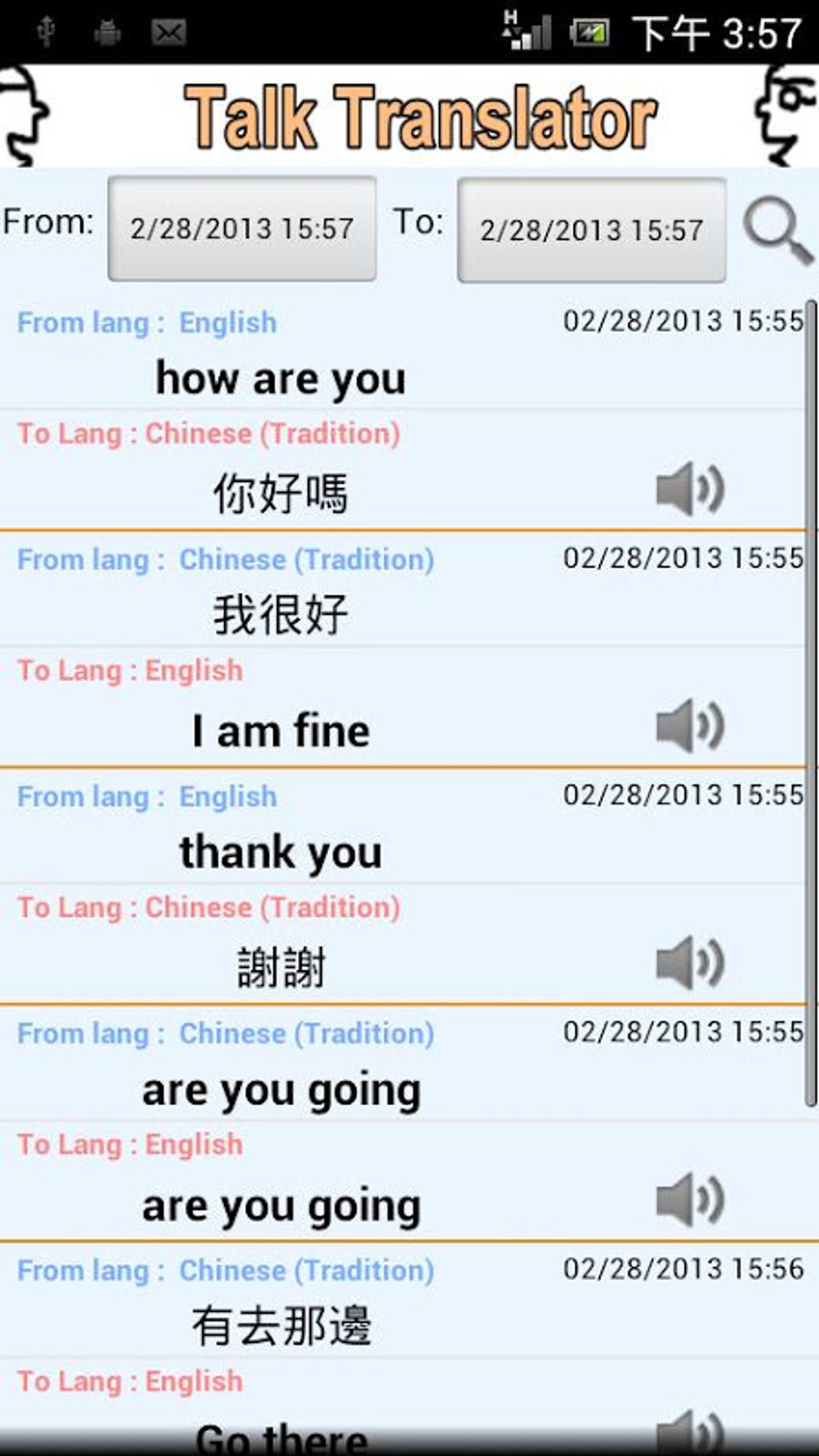Play audio for 你好嗎 translation
819x1456 pixels.
(690, 489)
